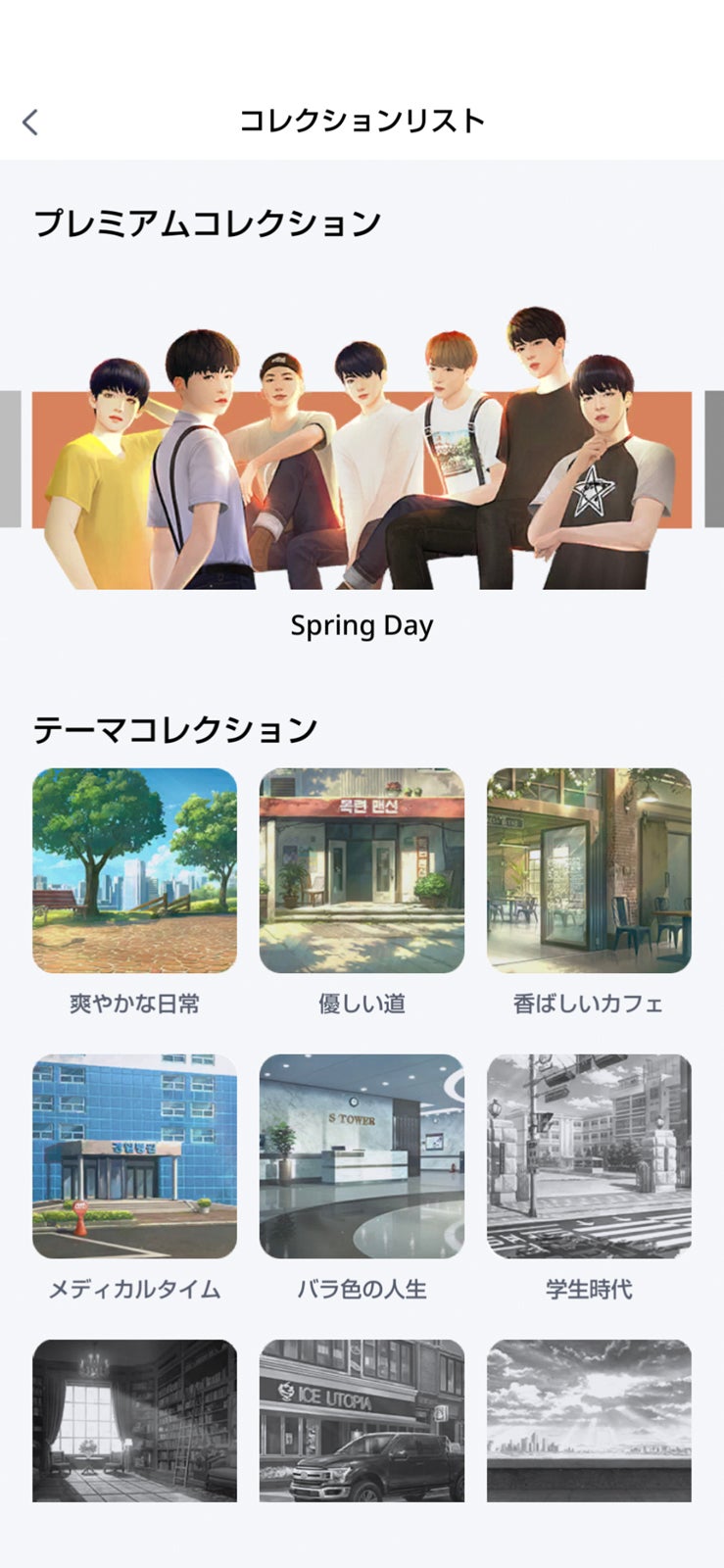The width and height of the screenshot is (724, 1568).
Task: Choose the バラ色の人生 theme collection
Action: pos(362,1156)
